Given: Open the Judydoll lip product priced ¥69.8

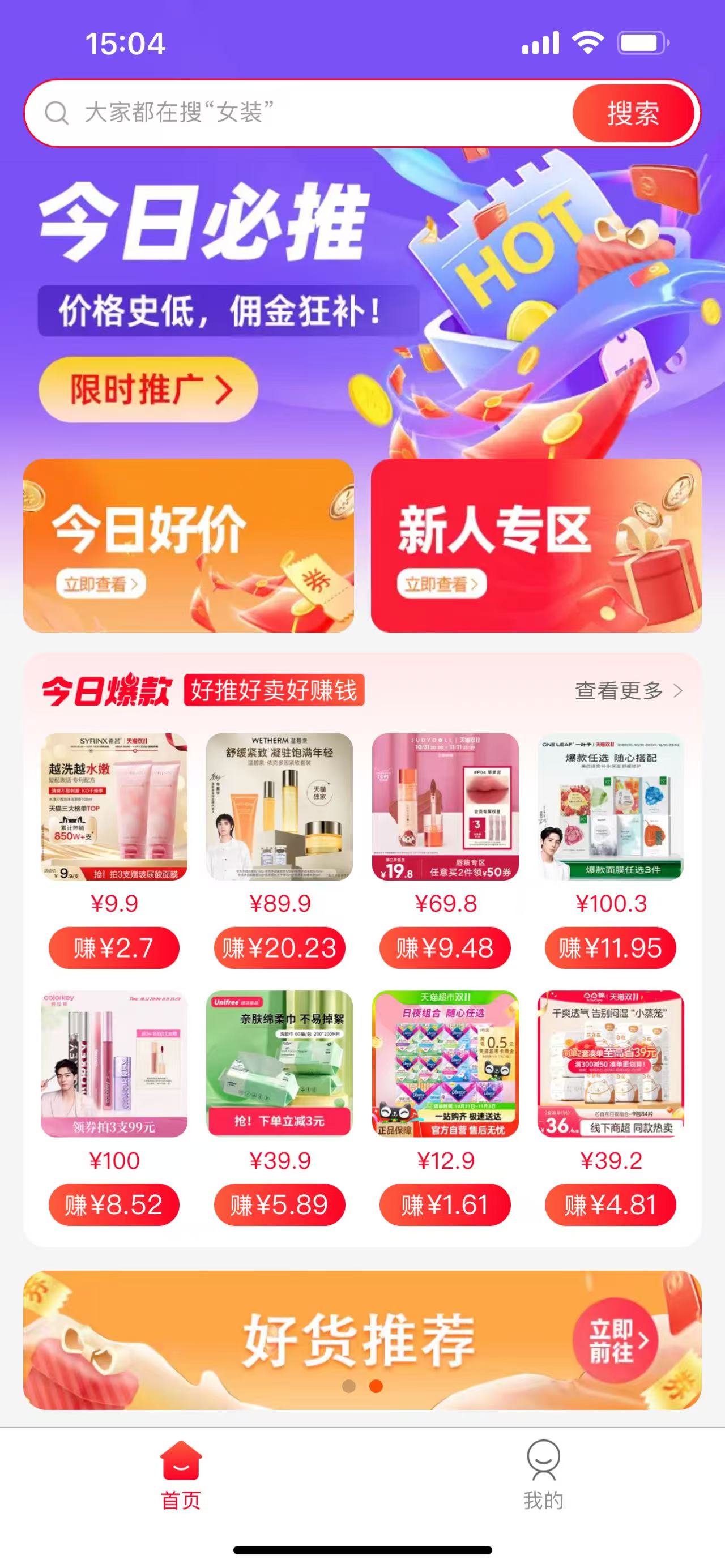Looking at the screenshot, I should click(x=445, y=806).
